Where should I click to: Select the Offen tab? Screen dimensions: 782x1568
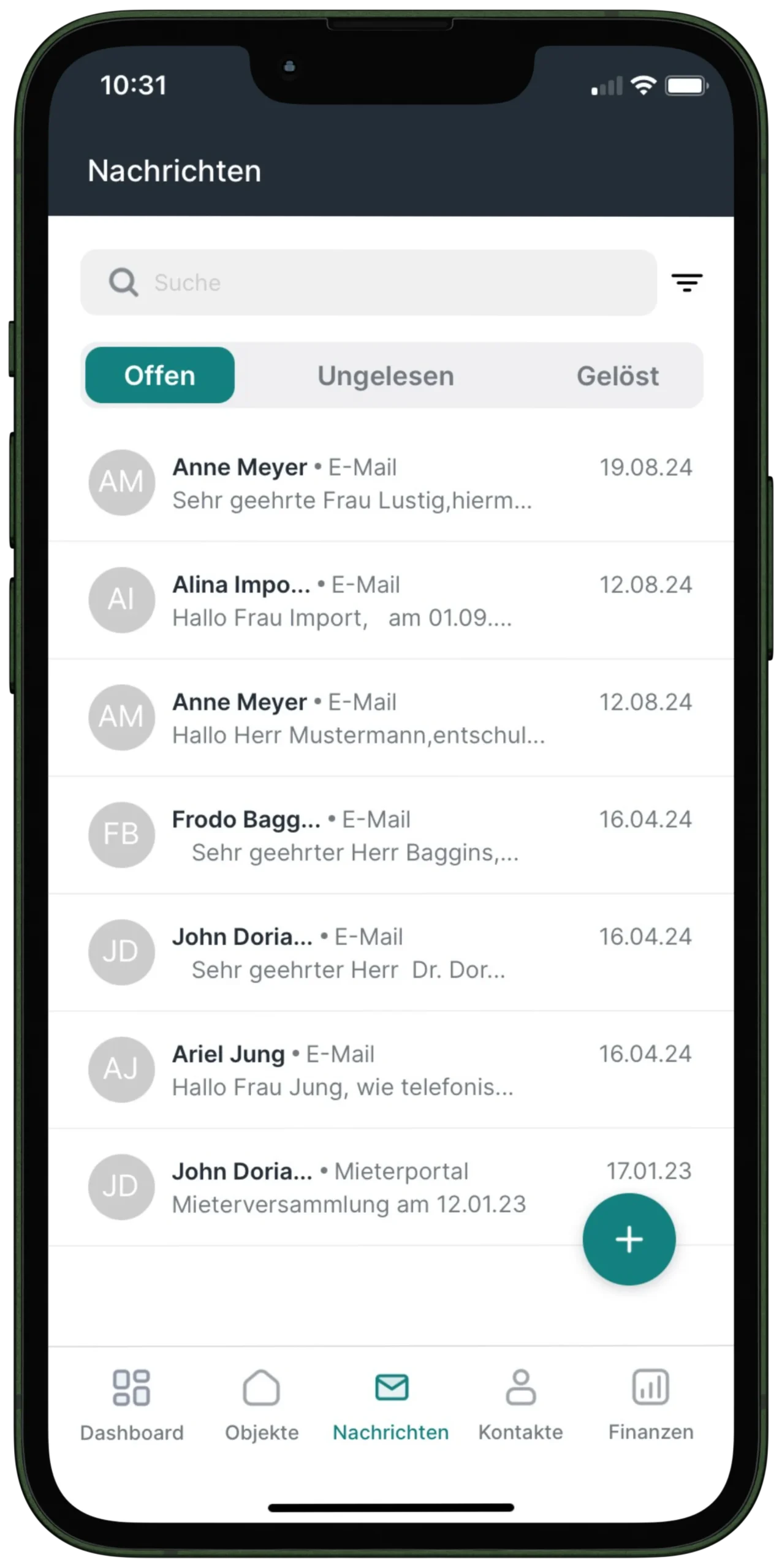(160, 375)
